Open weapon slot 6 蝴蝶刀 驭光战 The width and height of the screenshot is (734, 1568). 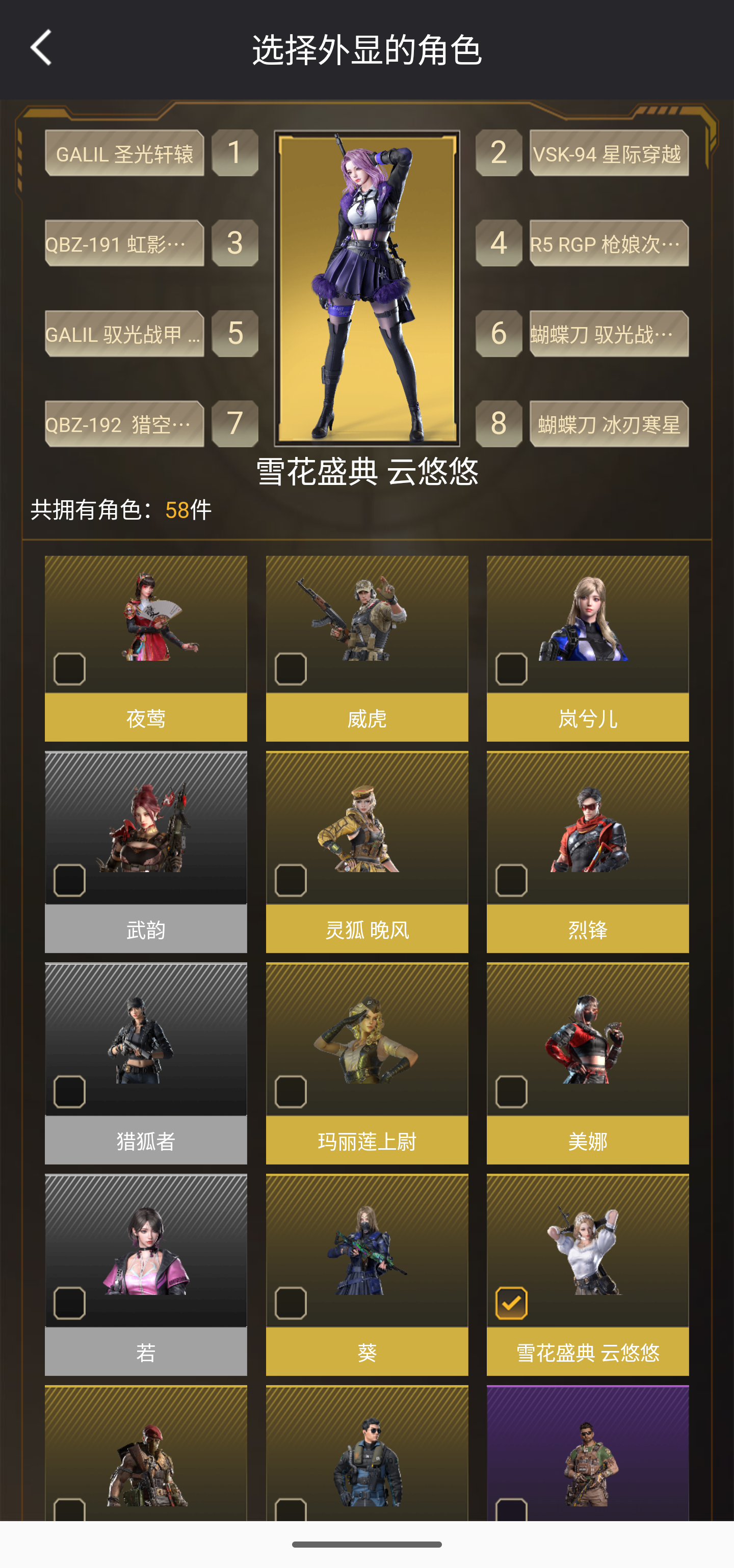(x=609, y=334)
